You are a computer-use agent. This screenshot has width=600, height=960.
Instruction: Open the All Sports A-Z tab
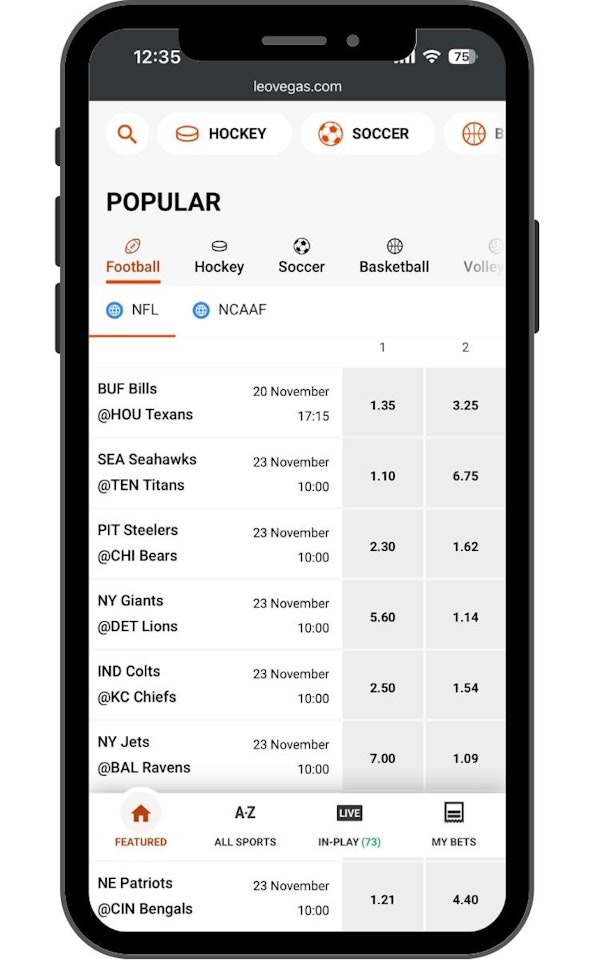245,824
